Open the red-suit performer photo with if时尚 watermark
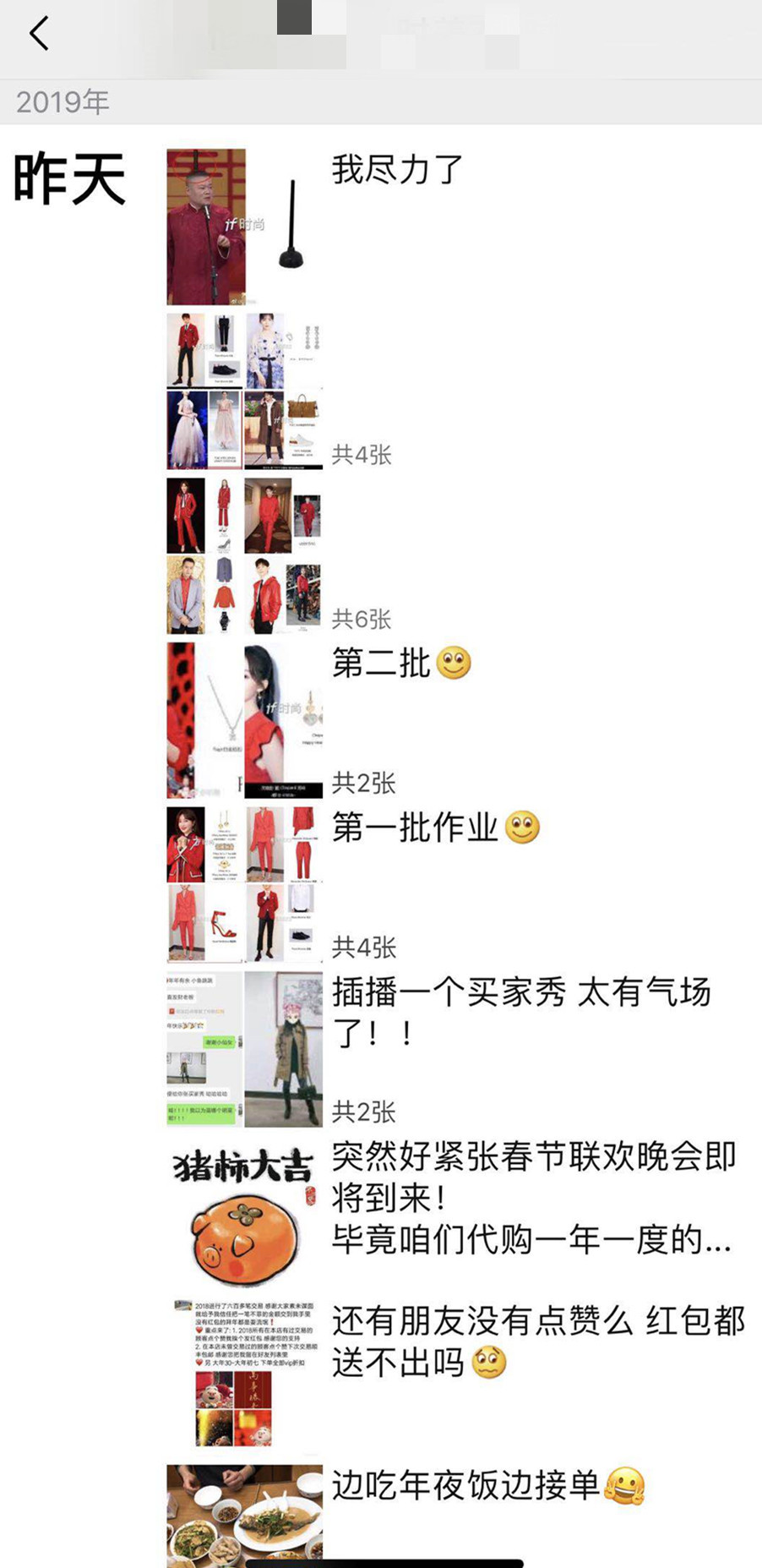Screen dimensions: 762x1568 205,224
